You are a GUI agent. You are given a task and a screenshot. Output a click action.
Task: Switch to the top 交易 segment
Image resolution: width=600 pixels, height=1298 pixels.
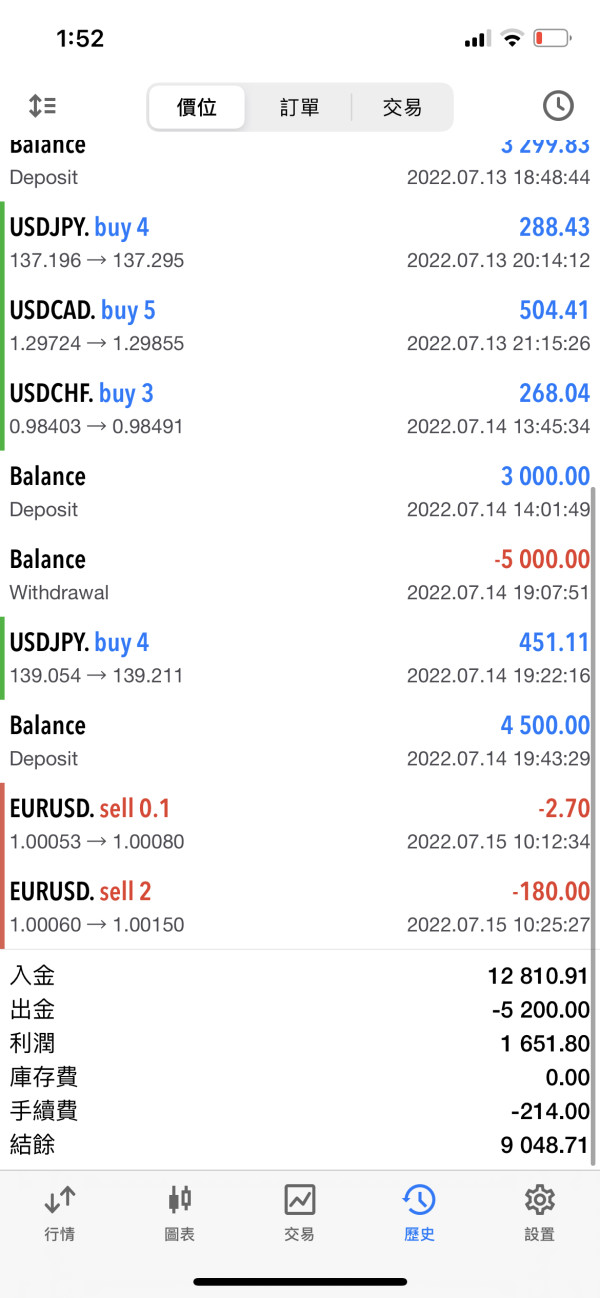coord(402,107)
